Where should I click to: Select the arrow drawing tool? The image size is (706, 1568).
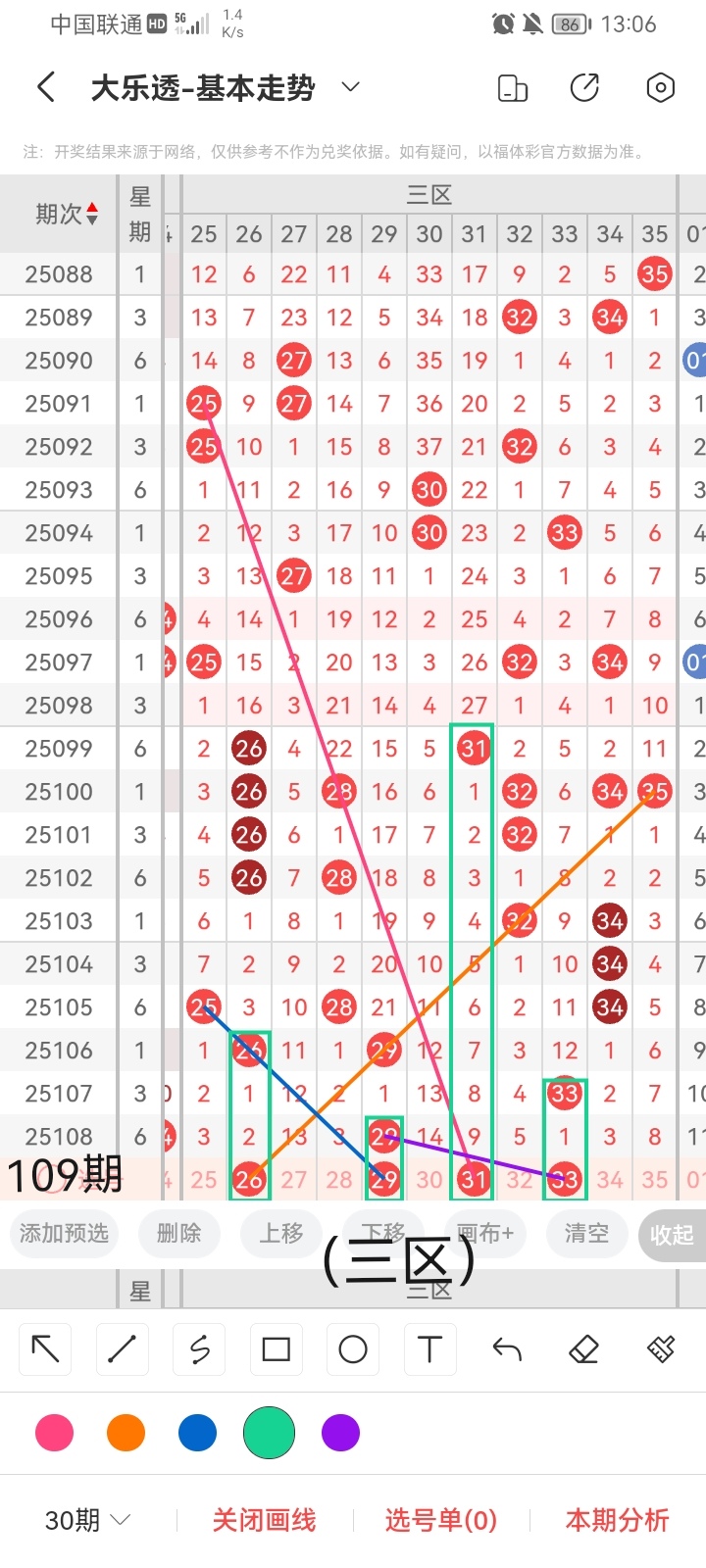tap(45, 1349)
